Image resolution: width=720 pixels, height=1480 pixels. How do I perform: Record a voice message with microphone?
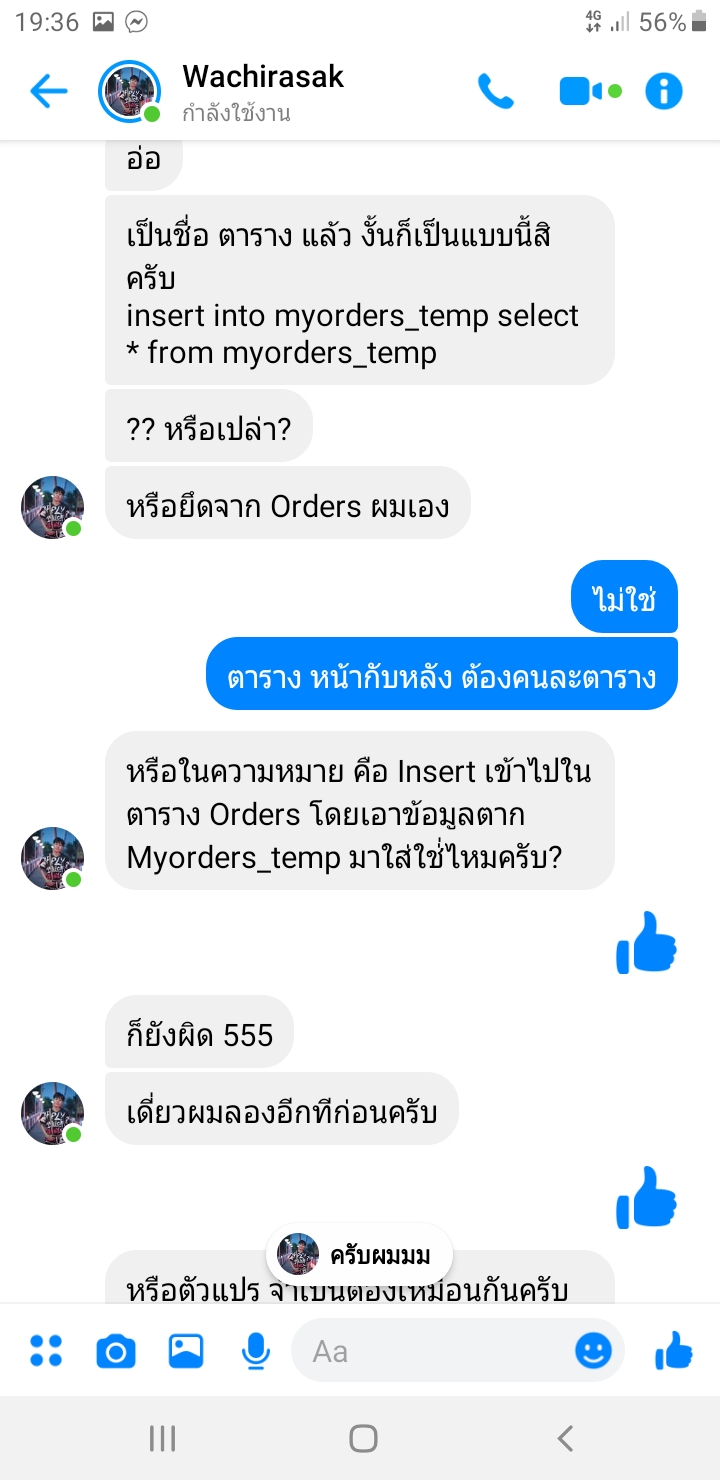click(256, 1351)
